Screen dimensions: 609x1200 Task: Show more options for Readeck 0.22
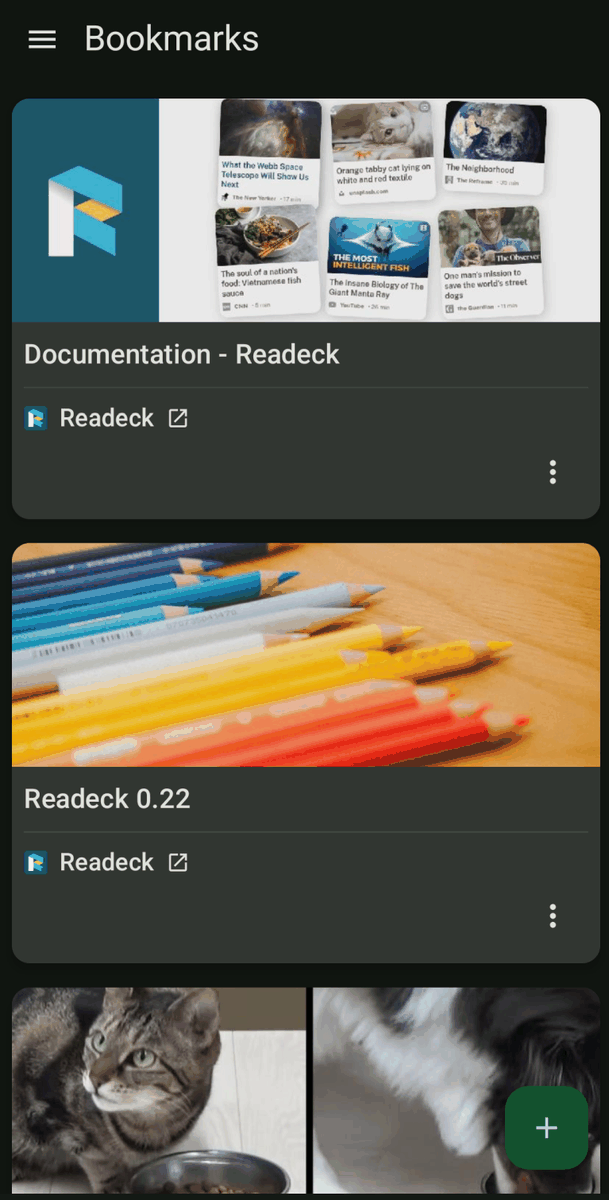pyautogui.click(x=552, y=916)
